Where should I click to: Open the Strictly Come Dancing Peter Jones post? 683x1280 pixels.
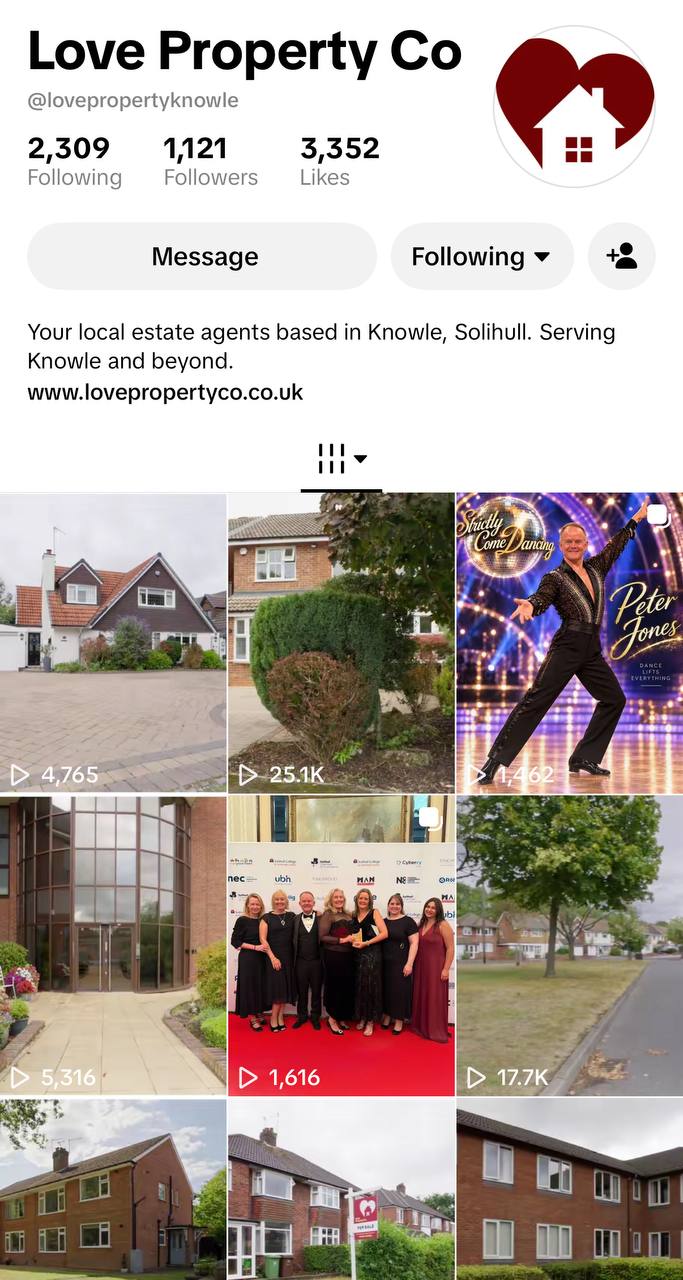(570, 643)
